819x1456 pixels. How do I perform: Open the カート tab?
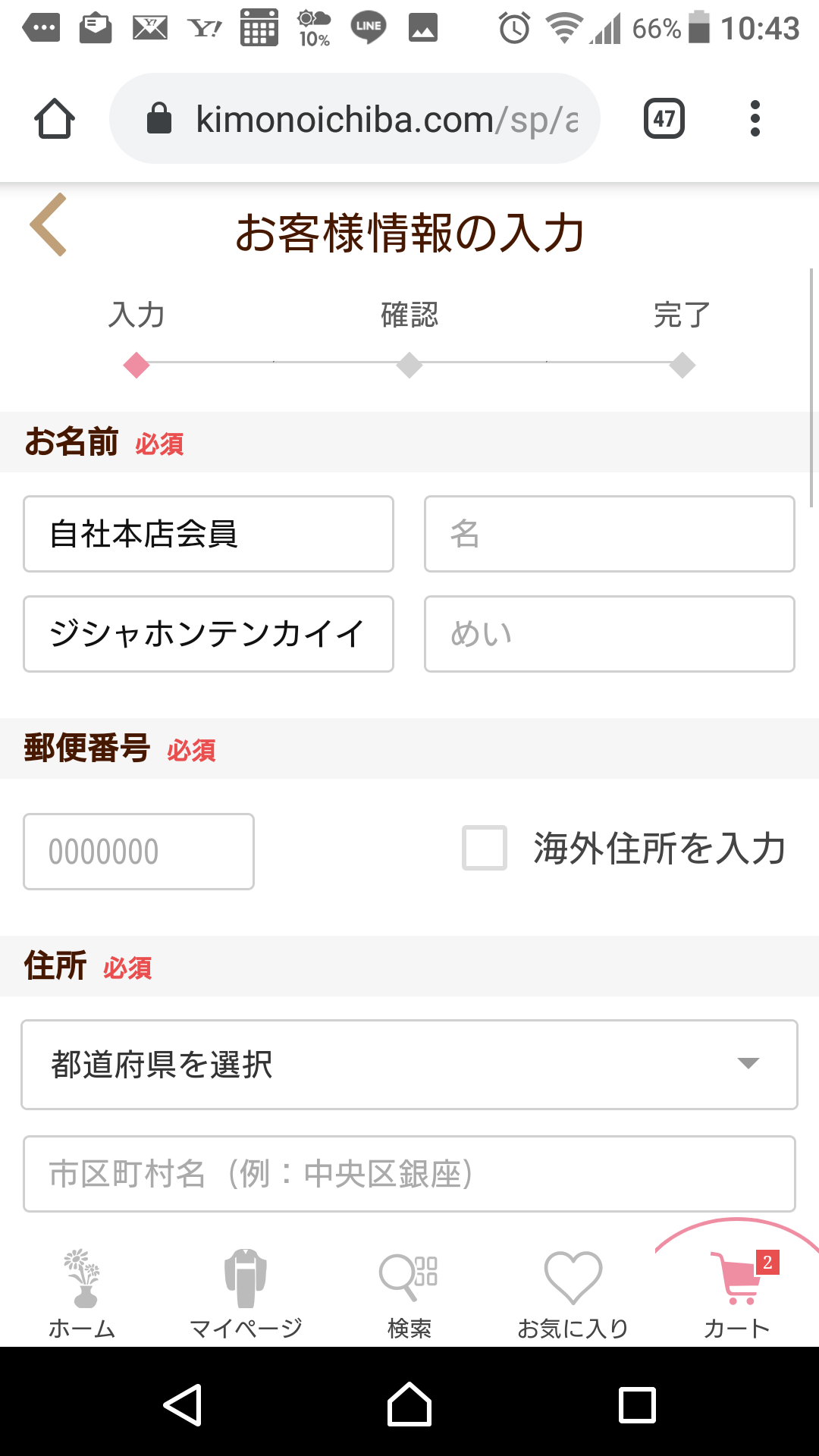(x=737, y=1294)
